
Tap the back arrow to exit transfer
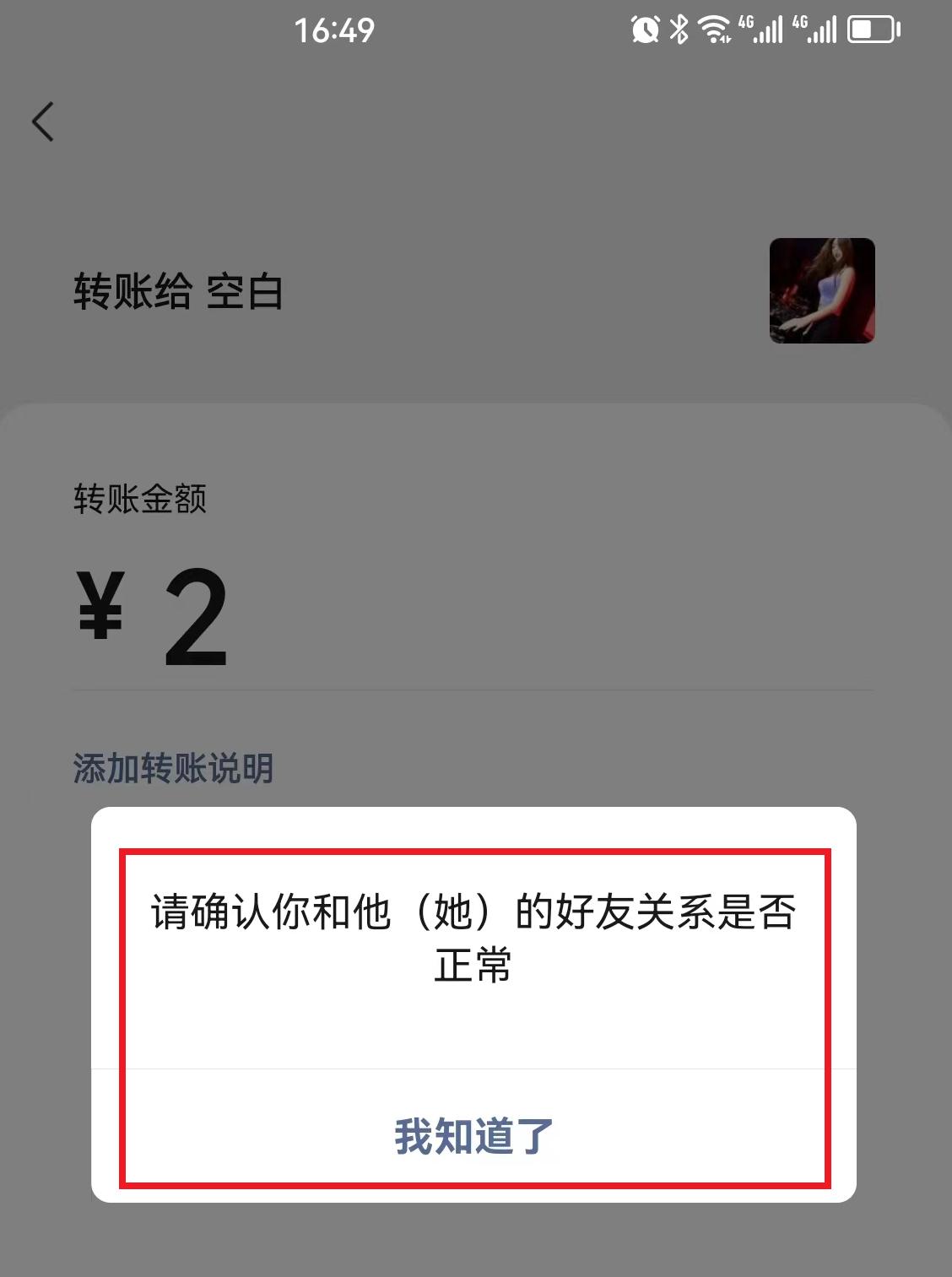pos(42,122)
